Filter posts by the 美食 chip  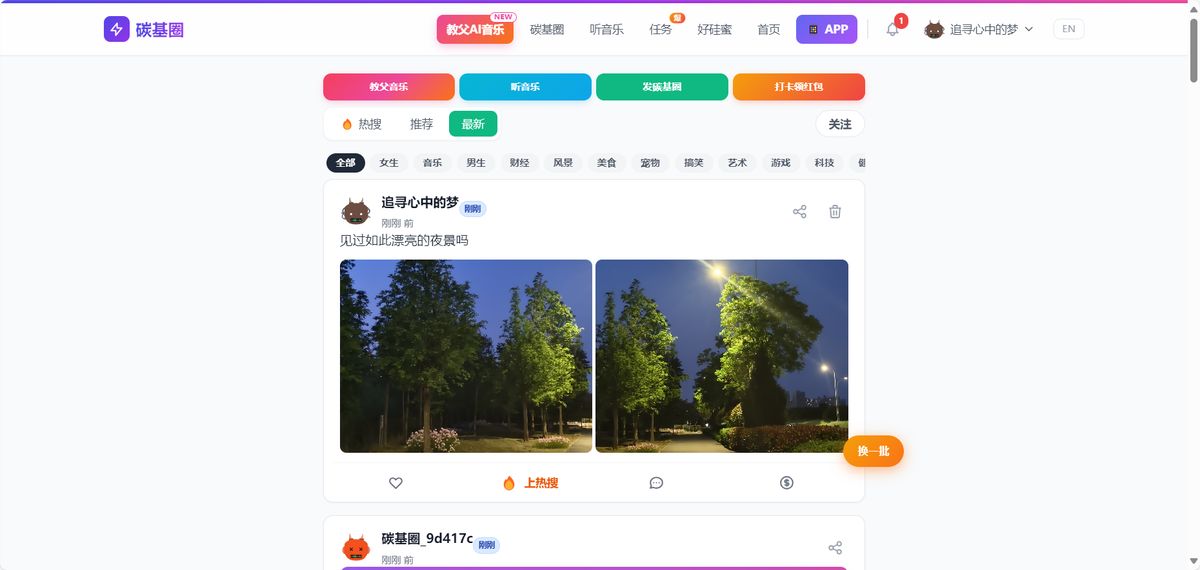point(606,163)
